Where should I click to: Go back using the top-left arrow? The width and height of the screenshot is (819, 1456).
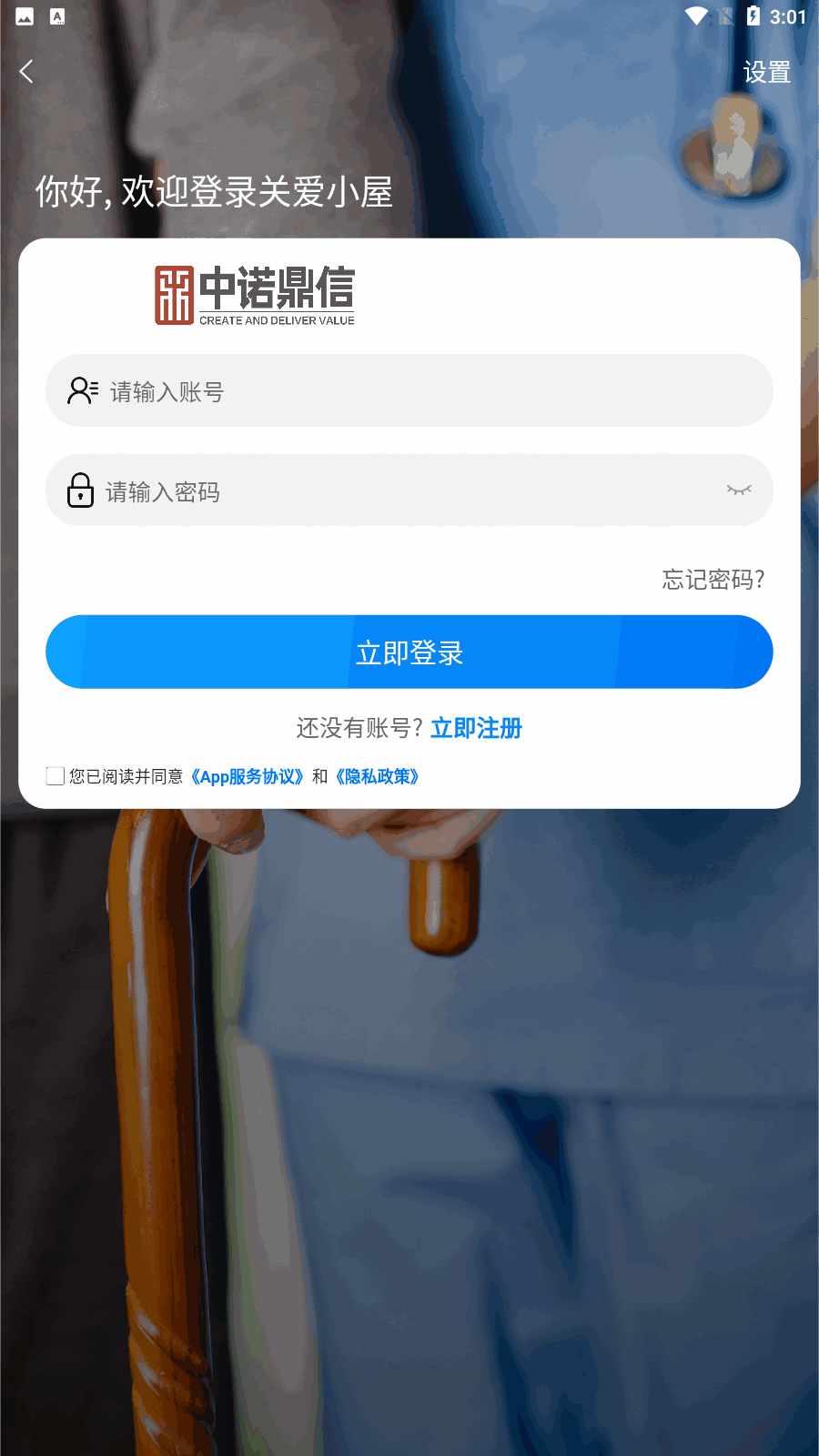(26, 72)
